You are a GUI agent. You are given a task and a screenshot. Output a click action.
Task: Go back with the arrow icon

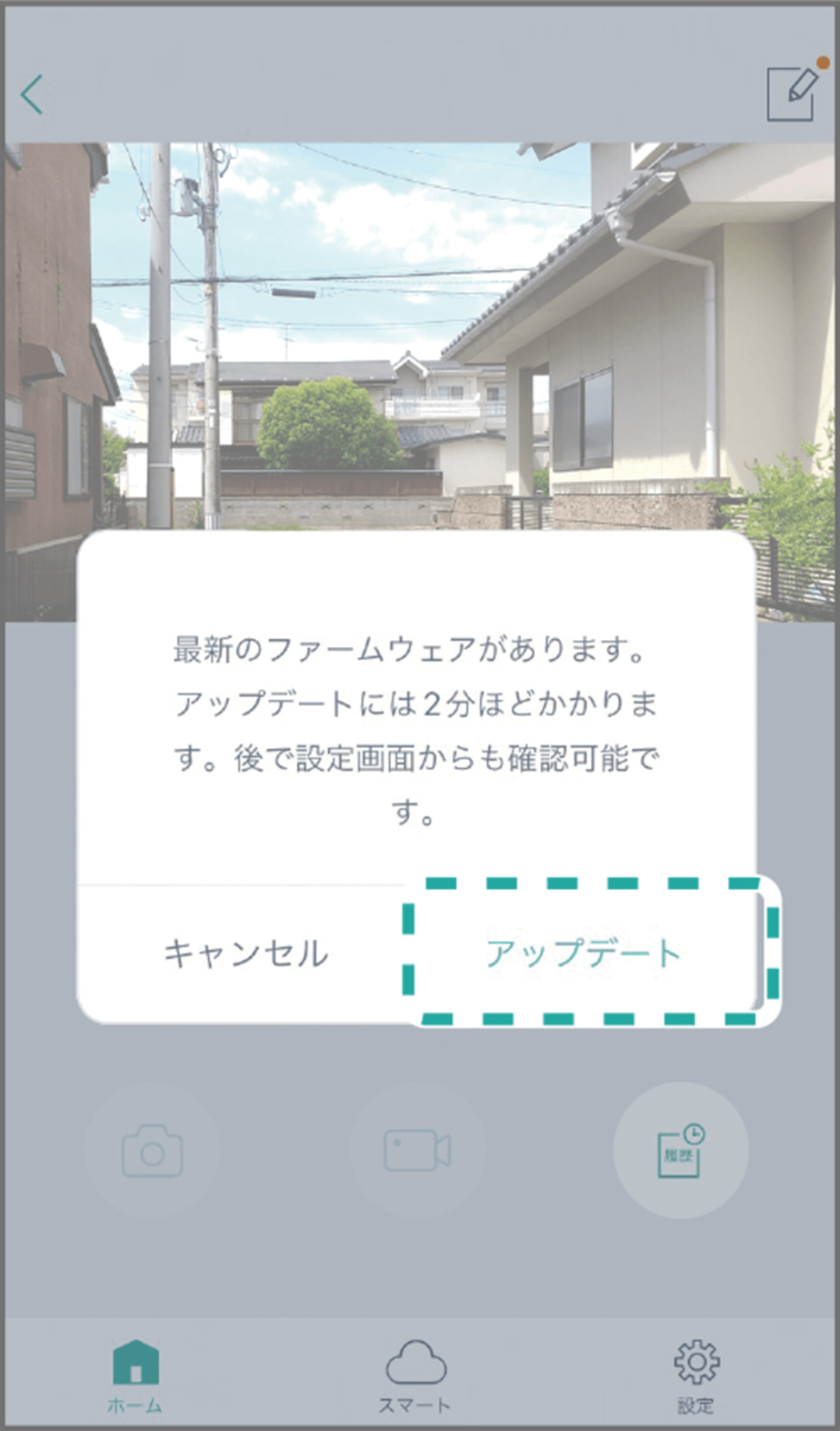32,95
